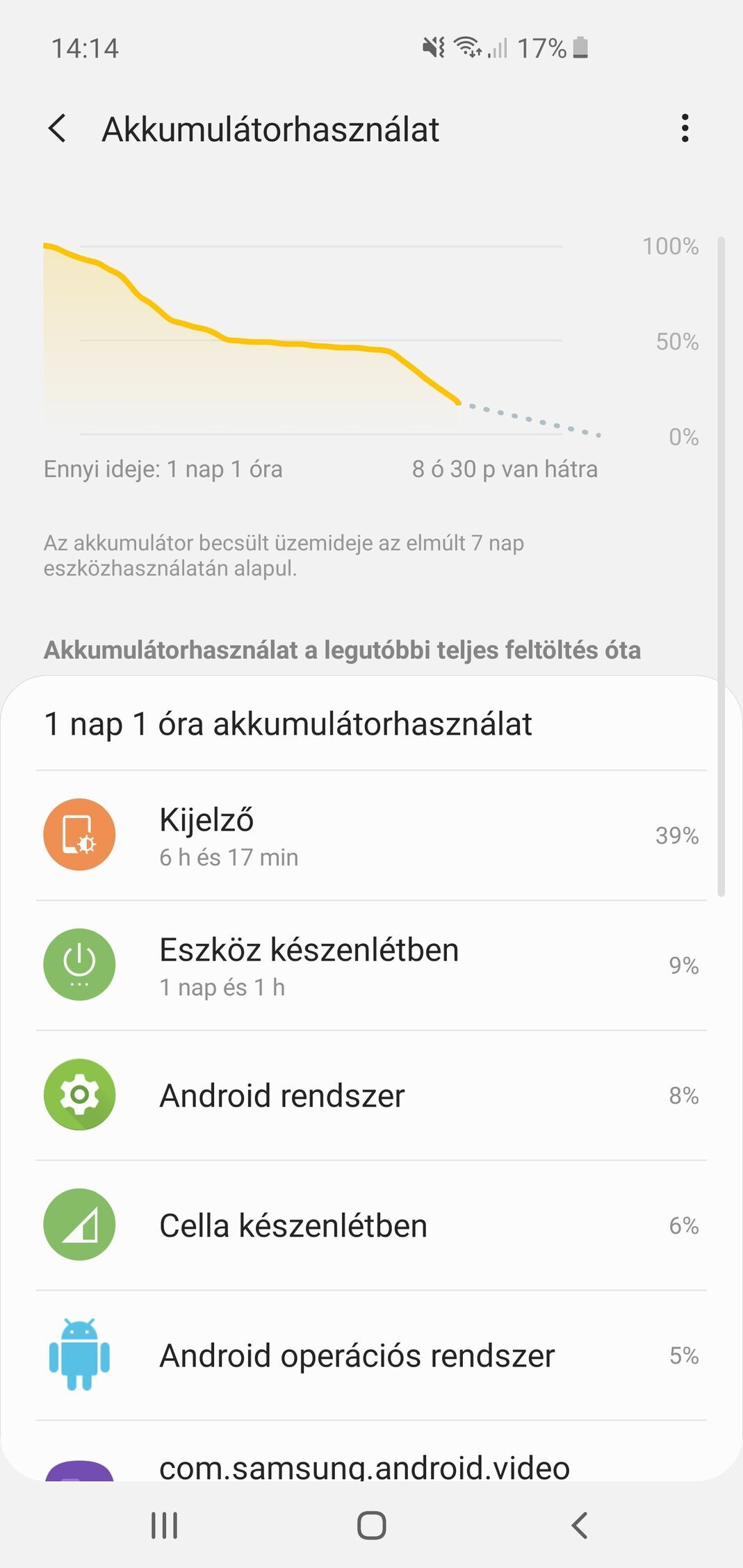View Cella készenlétben battery details
The image size is (743, 1568).
(x=371, y=1225)
